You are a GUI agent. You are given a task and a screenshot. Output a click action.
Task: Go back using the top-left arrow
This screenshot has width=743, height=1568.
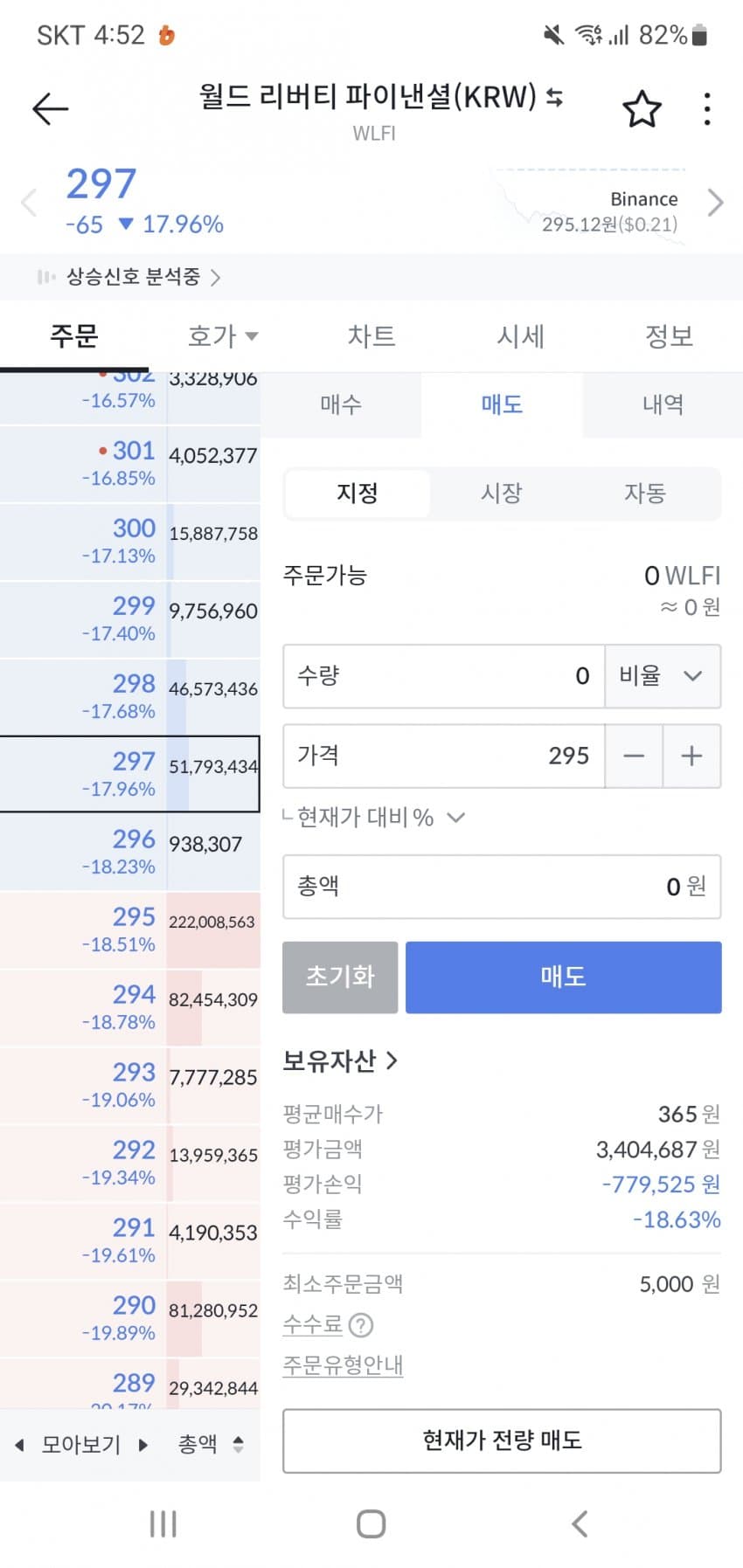(50, 108)
